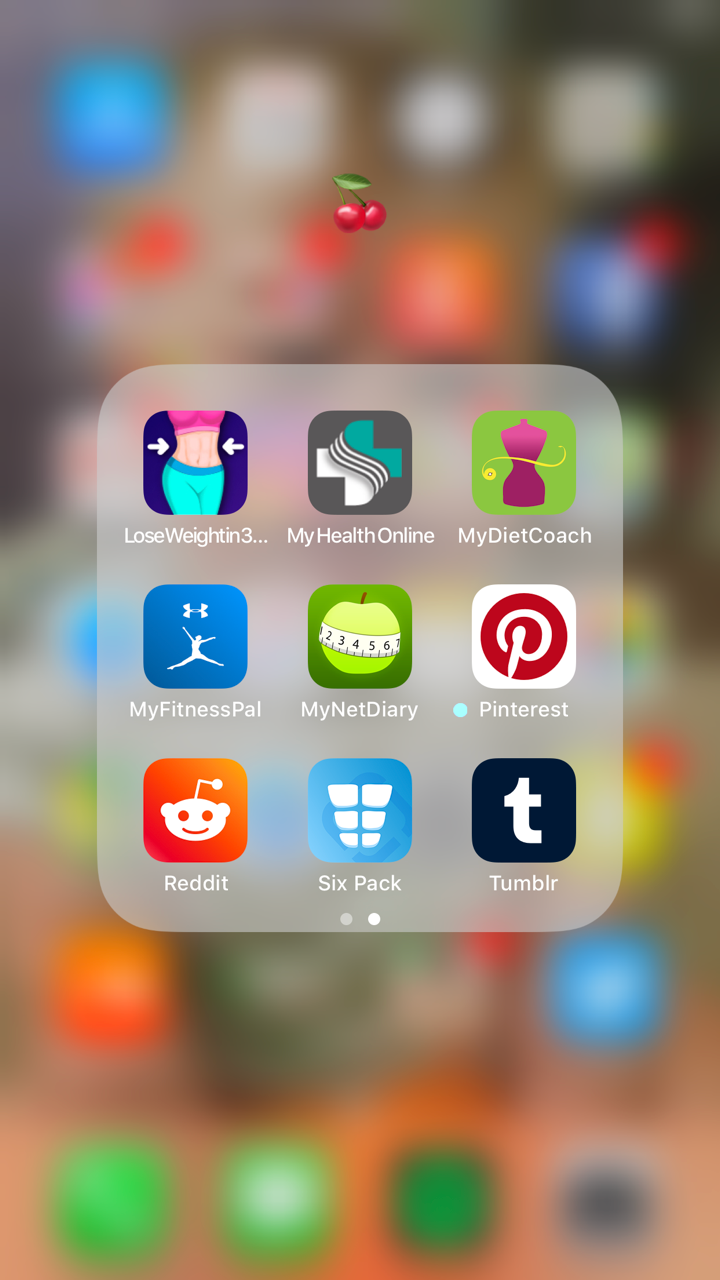Launch Pinterest from the folder
720x1280 pixels.
(524, 636)
